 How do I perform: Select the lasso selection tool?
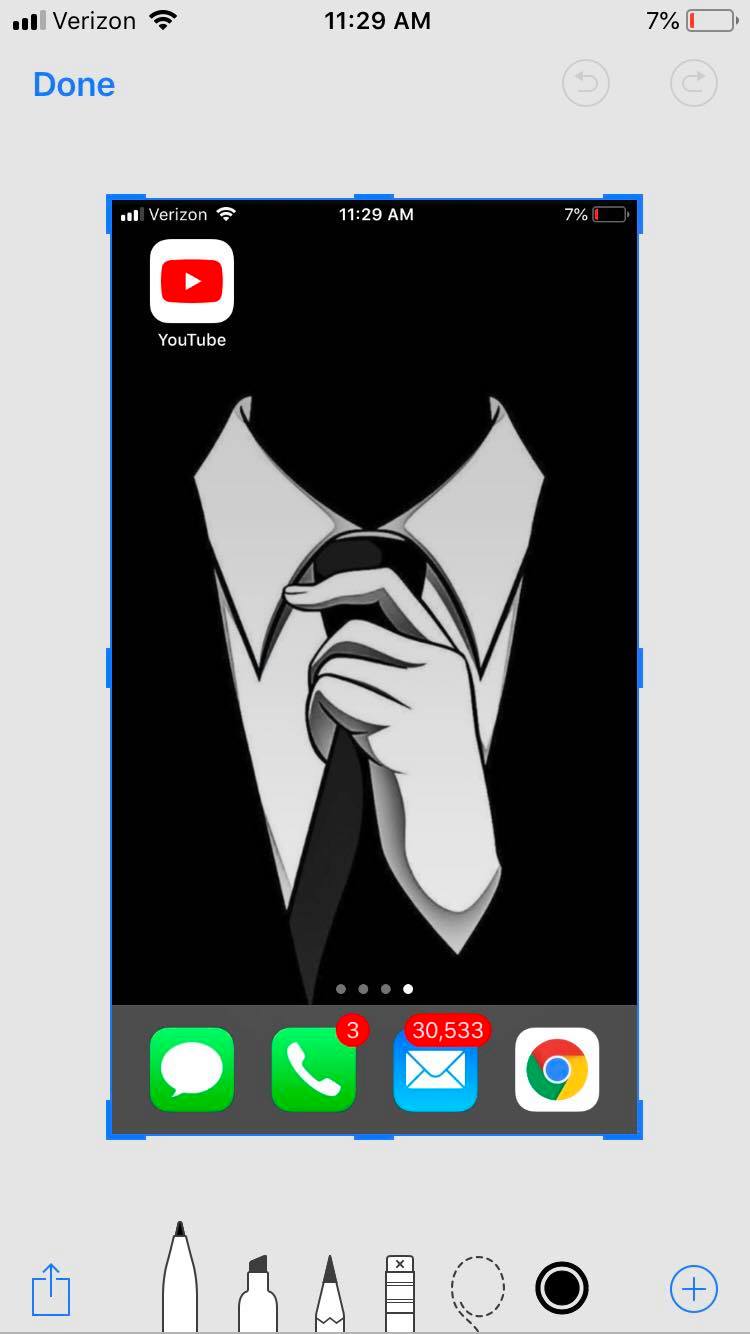[x=477, y=1290]
